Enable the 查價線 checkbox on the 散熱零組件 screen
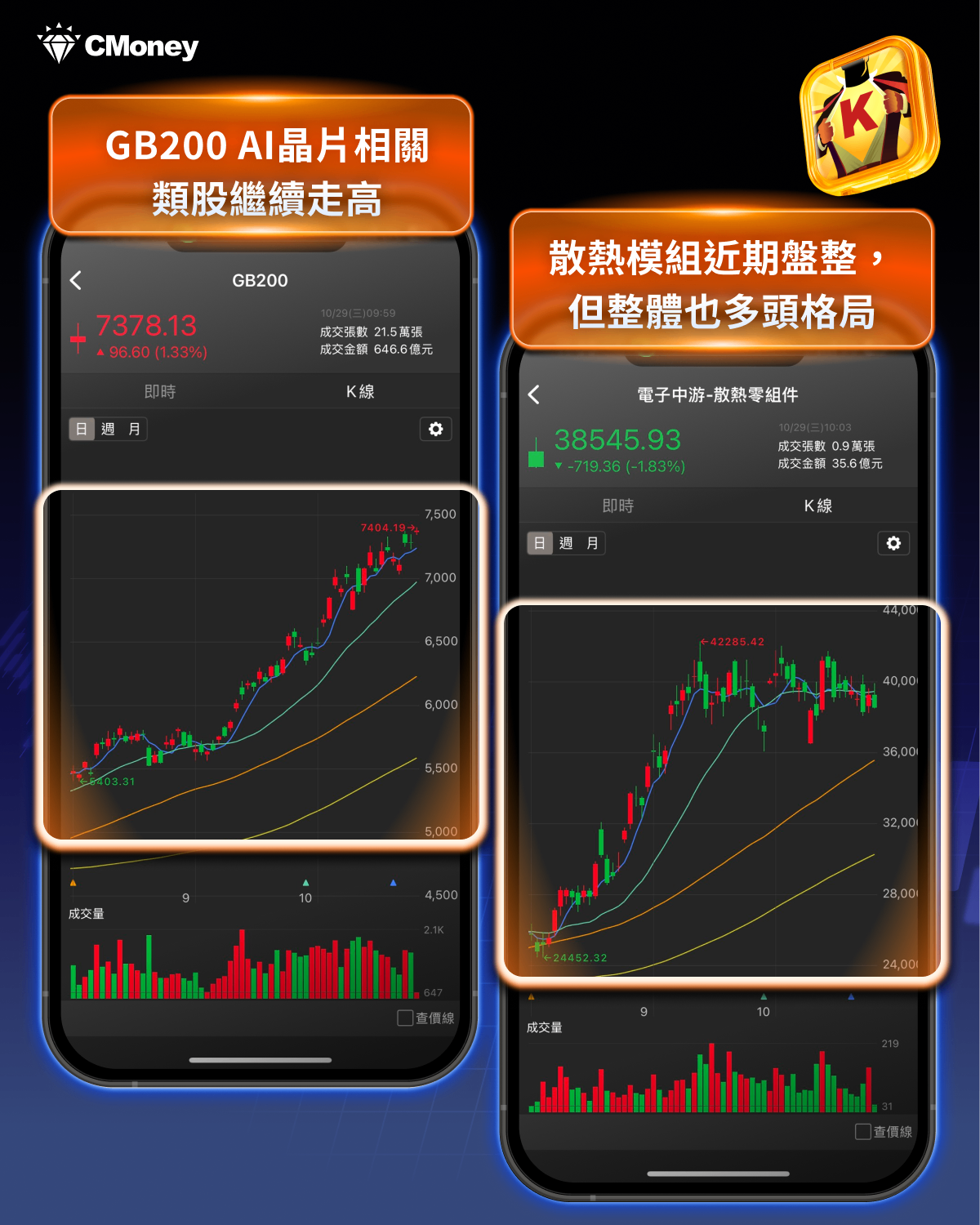Image resolution: width=980 pixels, height=1225 pixels. click(x=862, y=1131)
